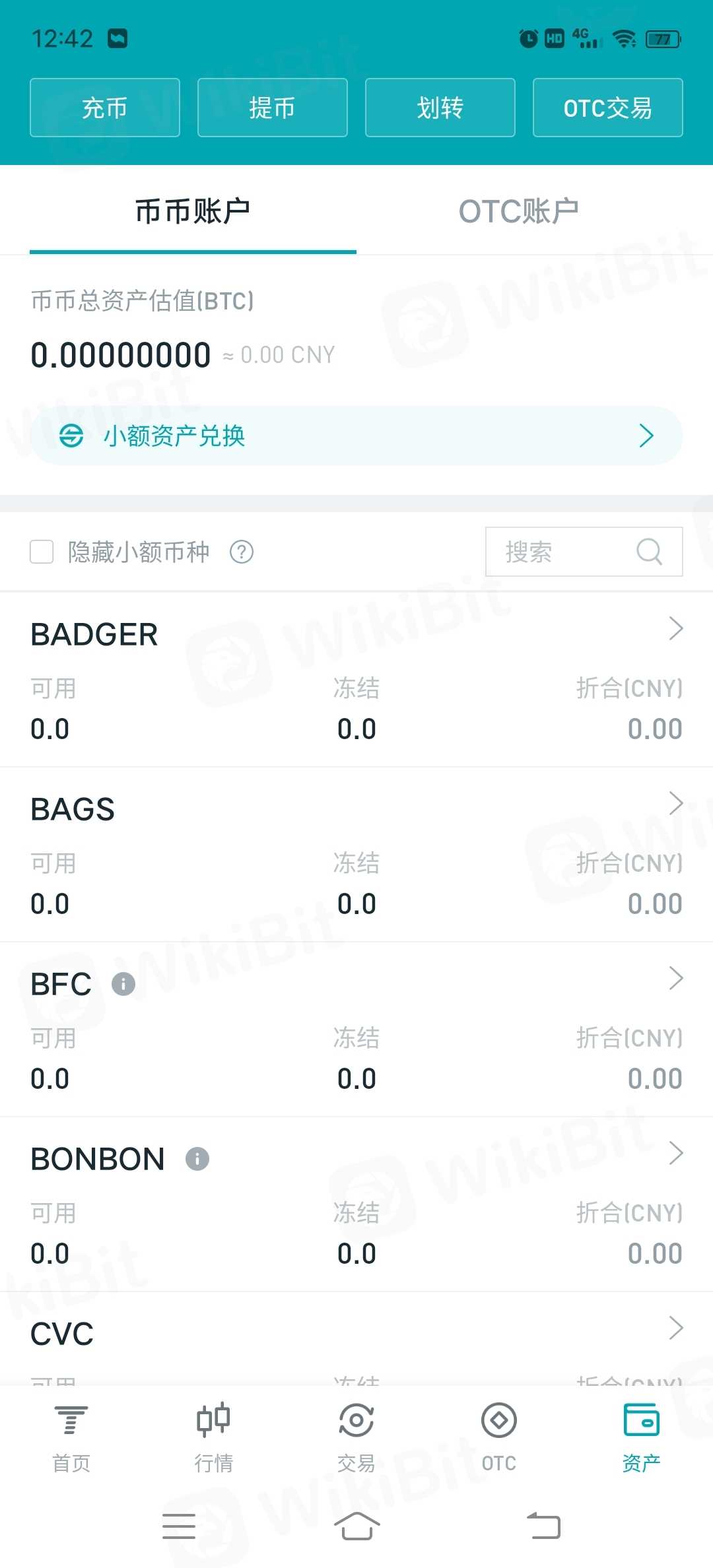View the BFC asset row

coord(356,1029)
